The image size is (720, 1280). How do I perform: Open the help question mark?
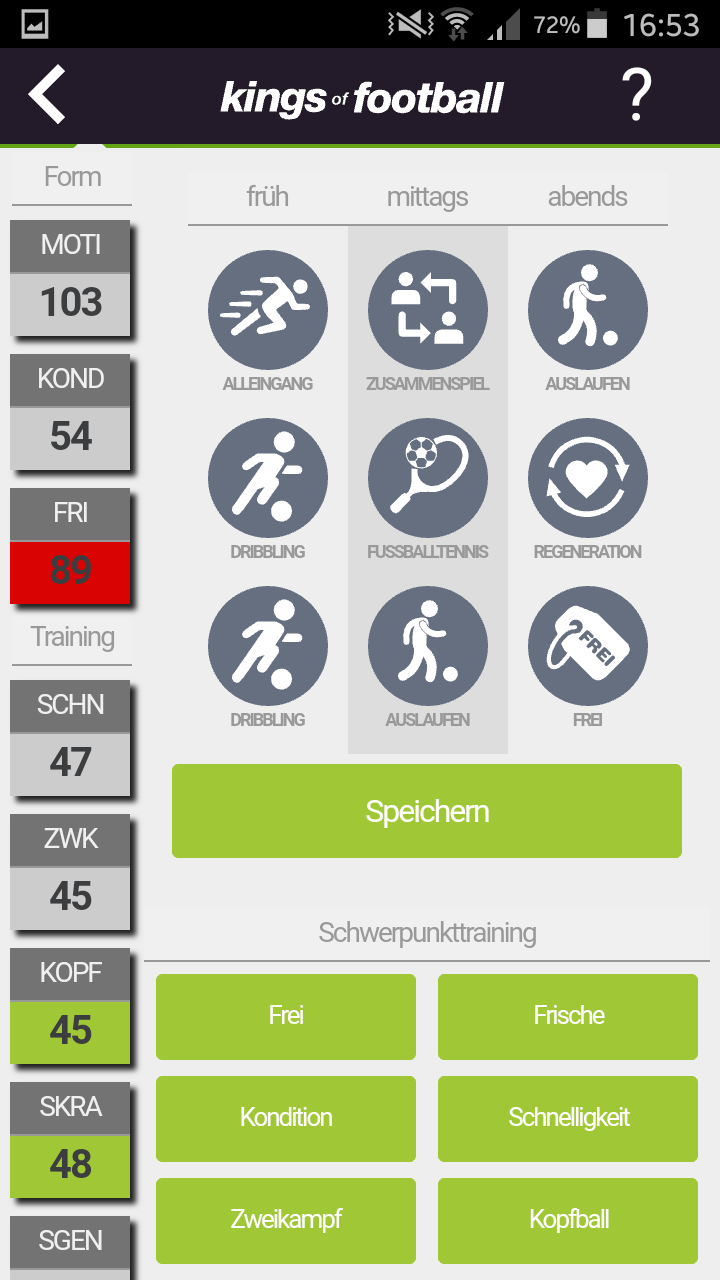[x=636, y=96]
